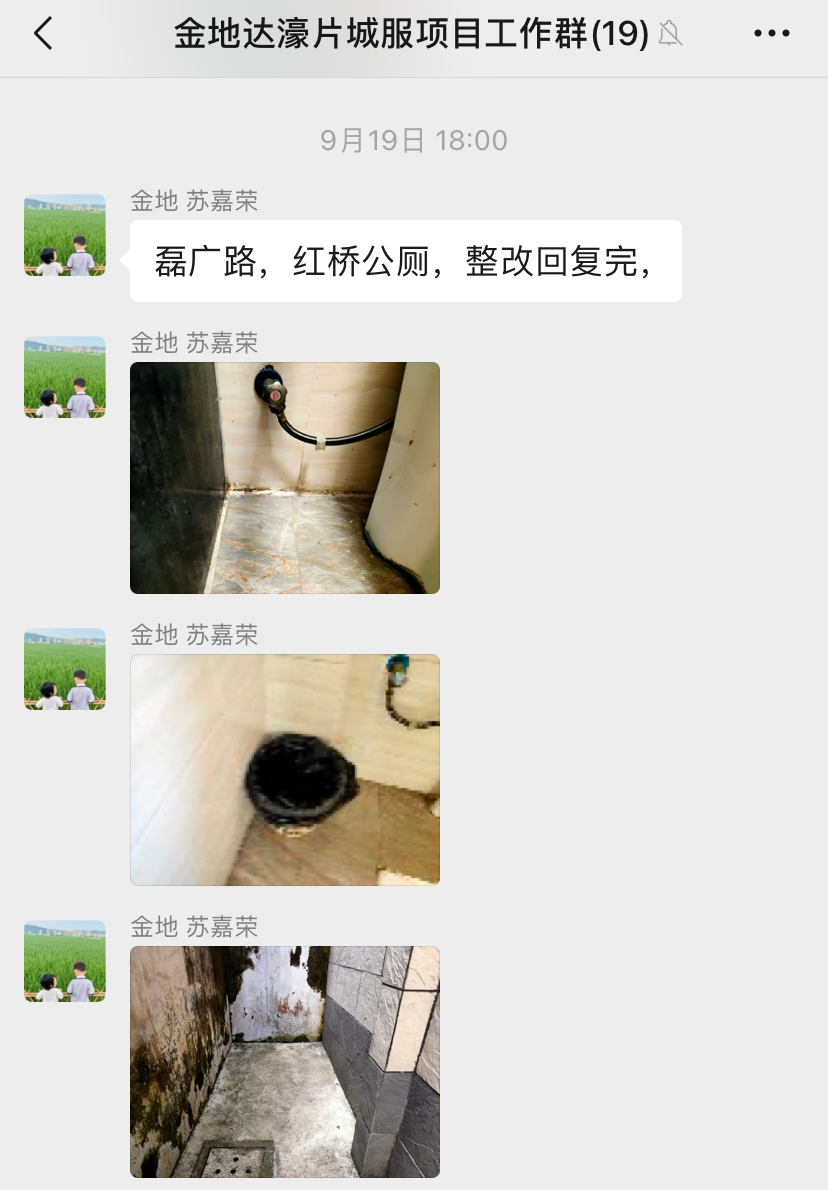Screen dimensions: 828x1190
Task: Open the photo of the black hose valve
Action: coord(285,478)
